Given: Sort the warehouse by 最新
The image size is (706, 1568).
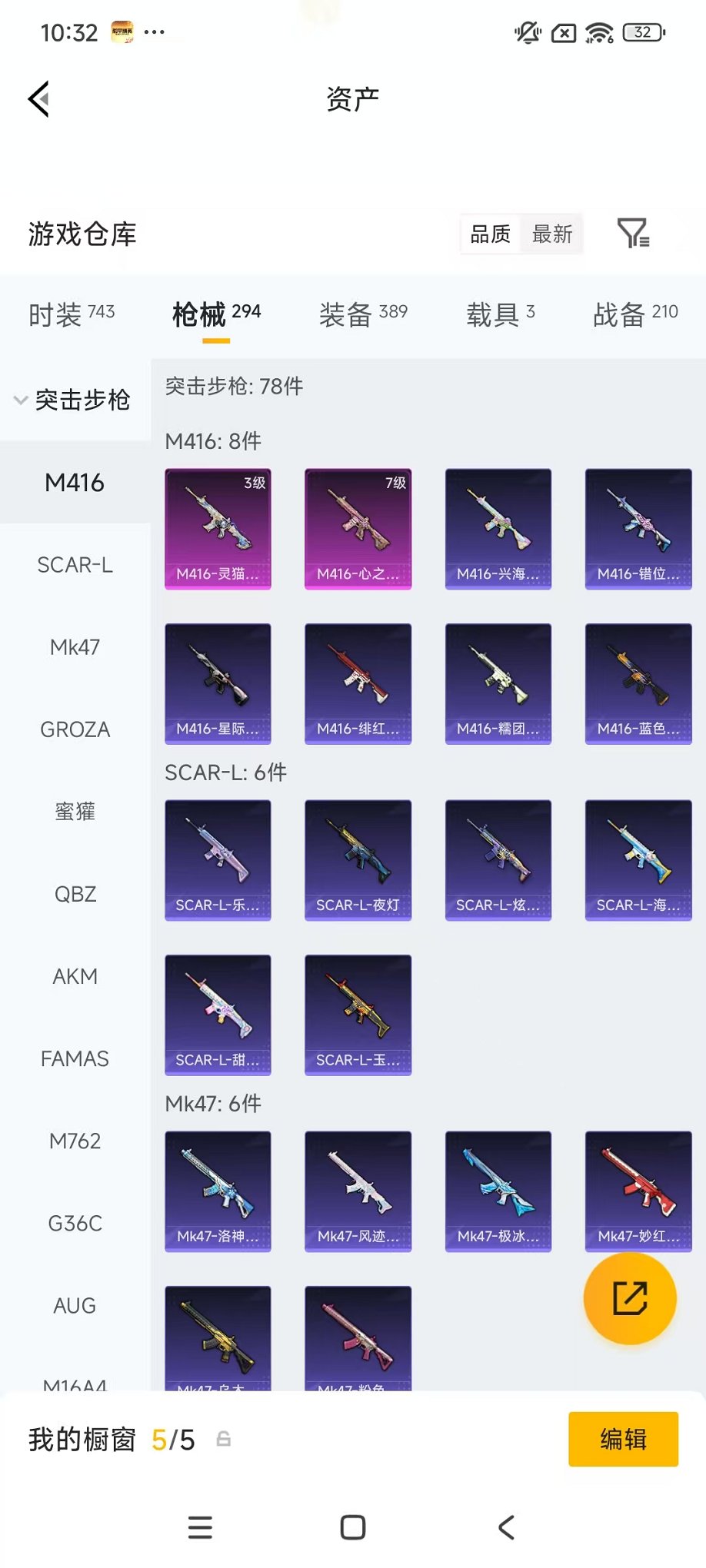Looking at the screenshot, I should 552,234.
